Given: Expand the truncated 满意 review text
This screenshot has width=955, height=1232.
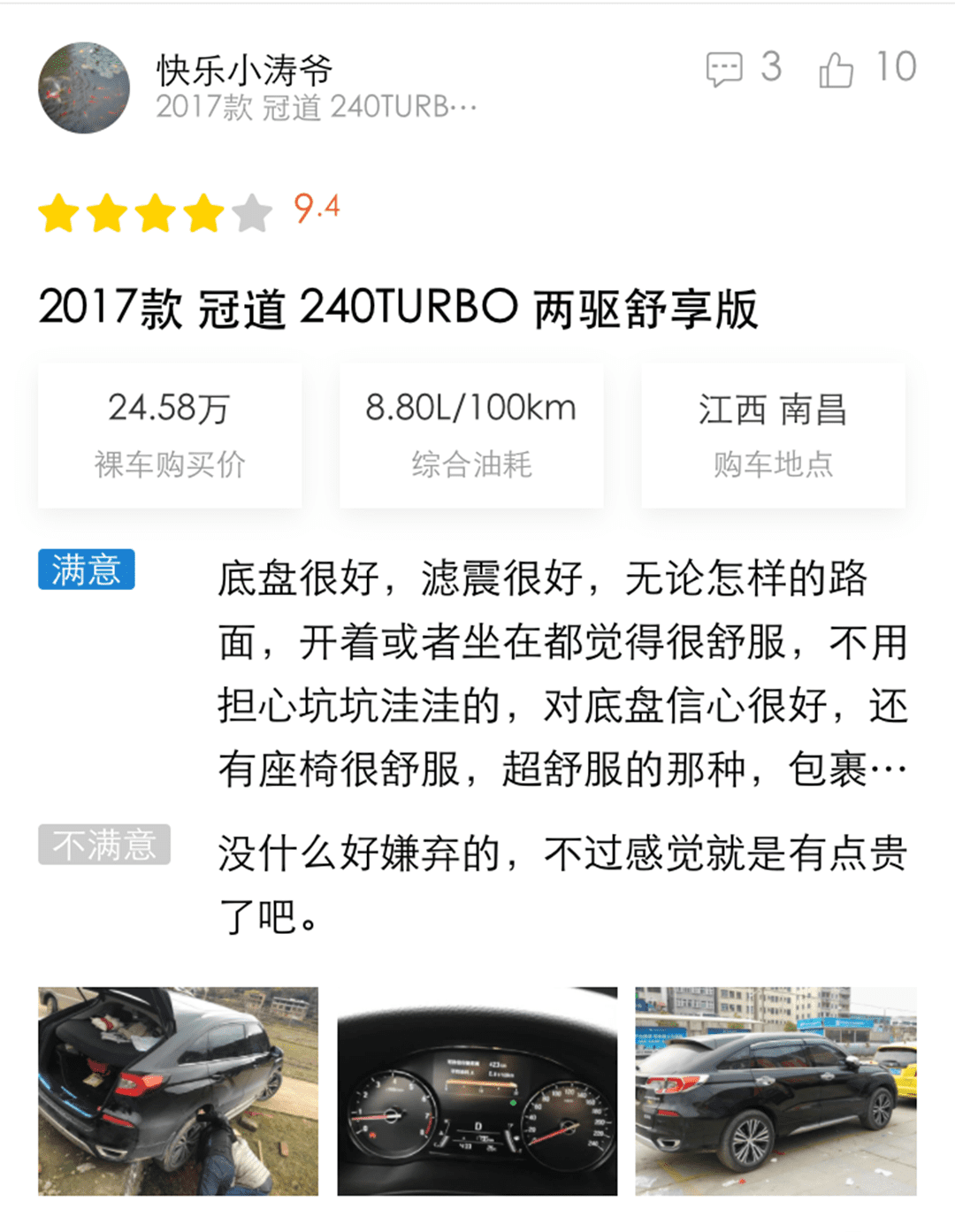Looking at the screenshot, I should point(887,769).
